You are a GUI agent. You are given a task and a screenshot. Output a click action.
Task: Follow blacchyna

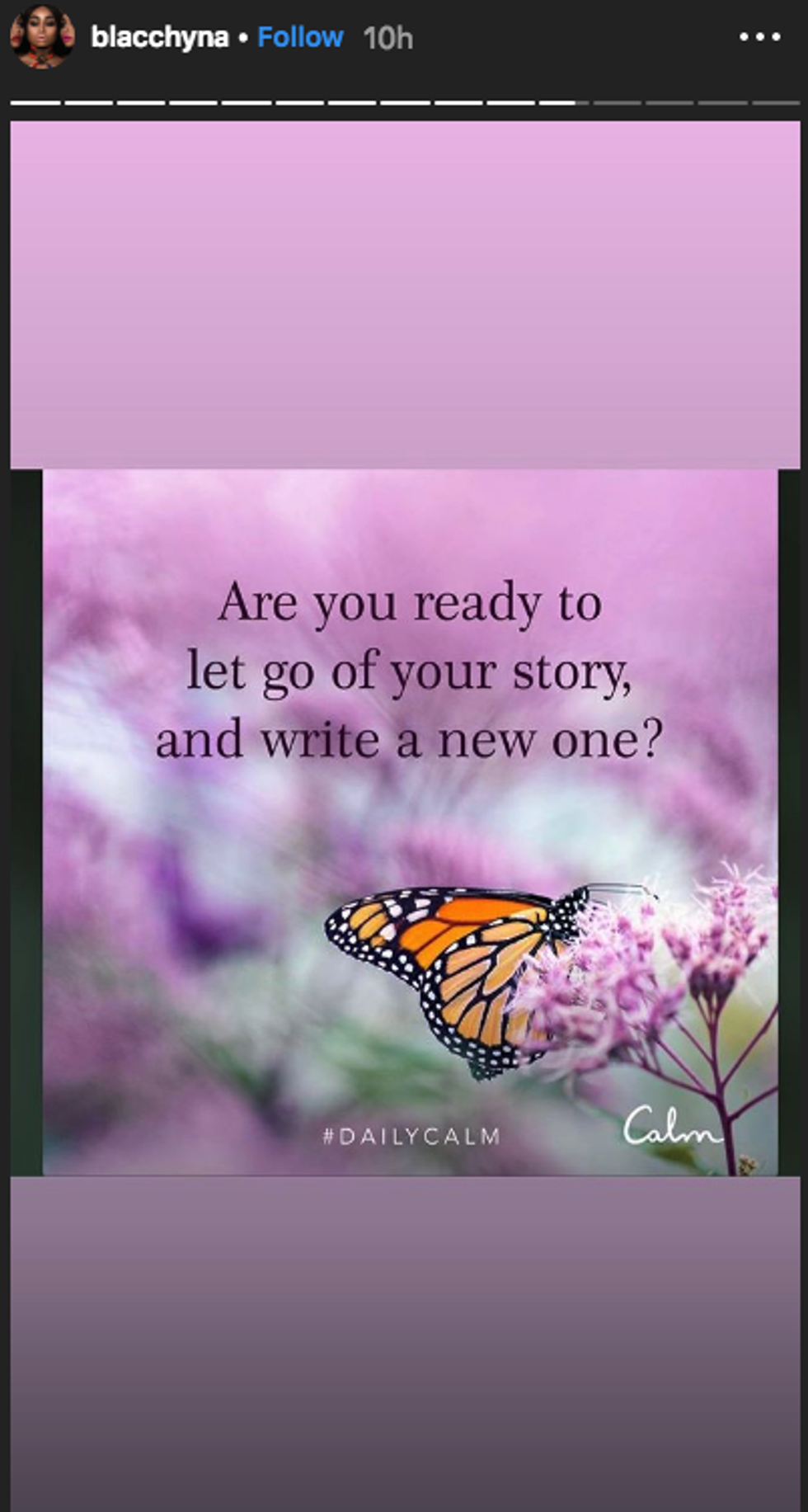(x=300, y=37)
